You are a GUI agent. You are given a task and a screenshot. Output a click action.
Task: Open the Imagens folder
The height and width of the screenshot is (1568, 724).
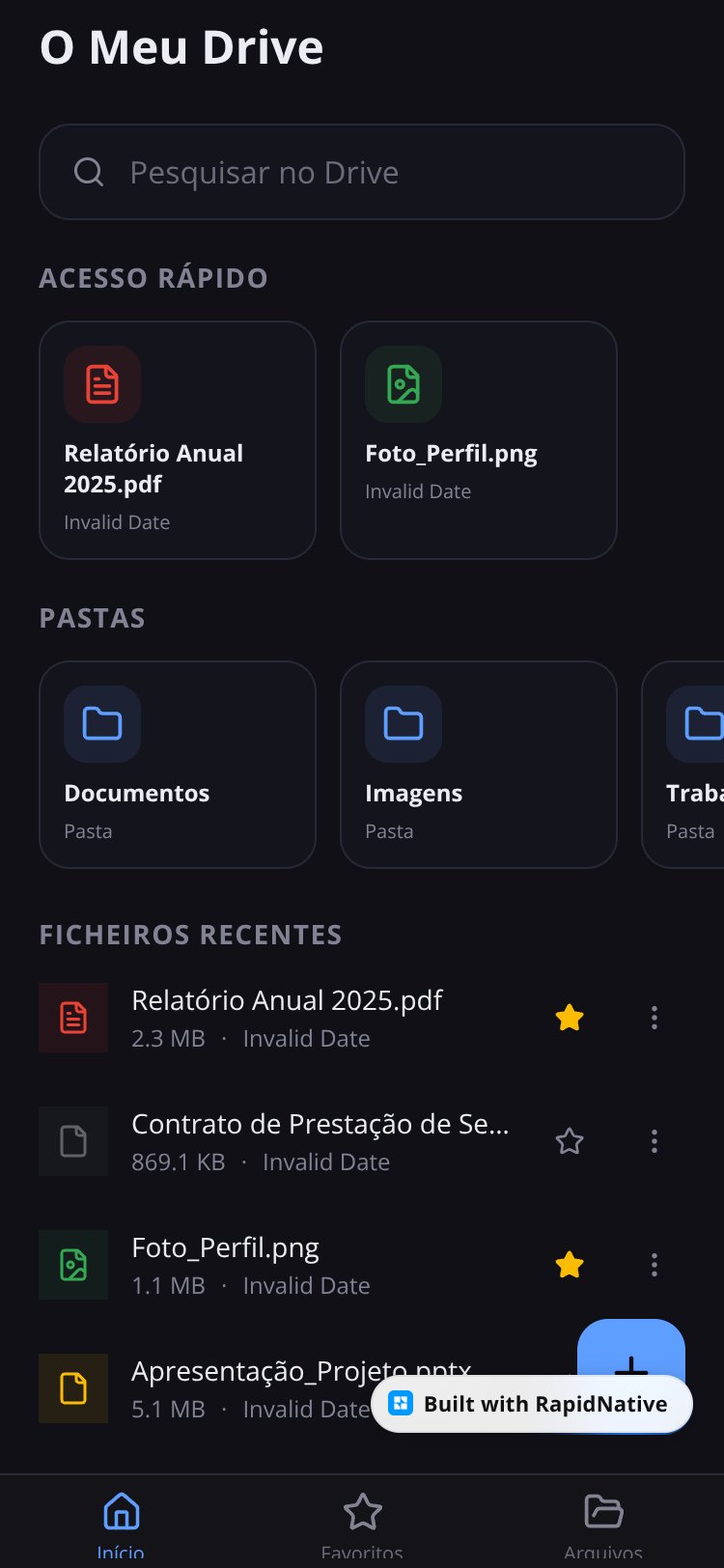(479, 765)
